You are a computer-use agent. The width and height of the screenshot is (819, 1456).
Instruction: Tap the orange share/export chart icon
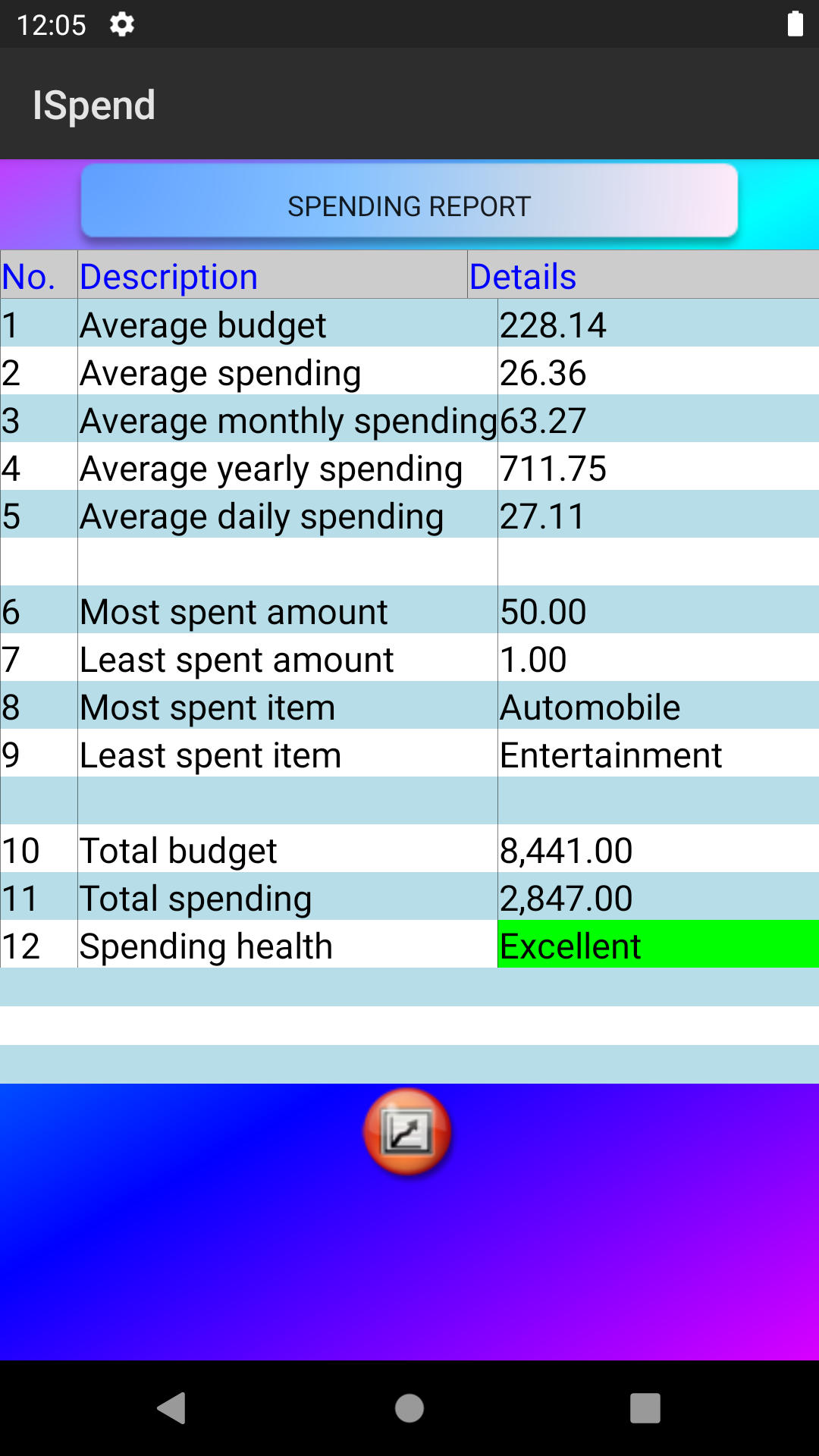pos(407,1131)
